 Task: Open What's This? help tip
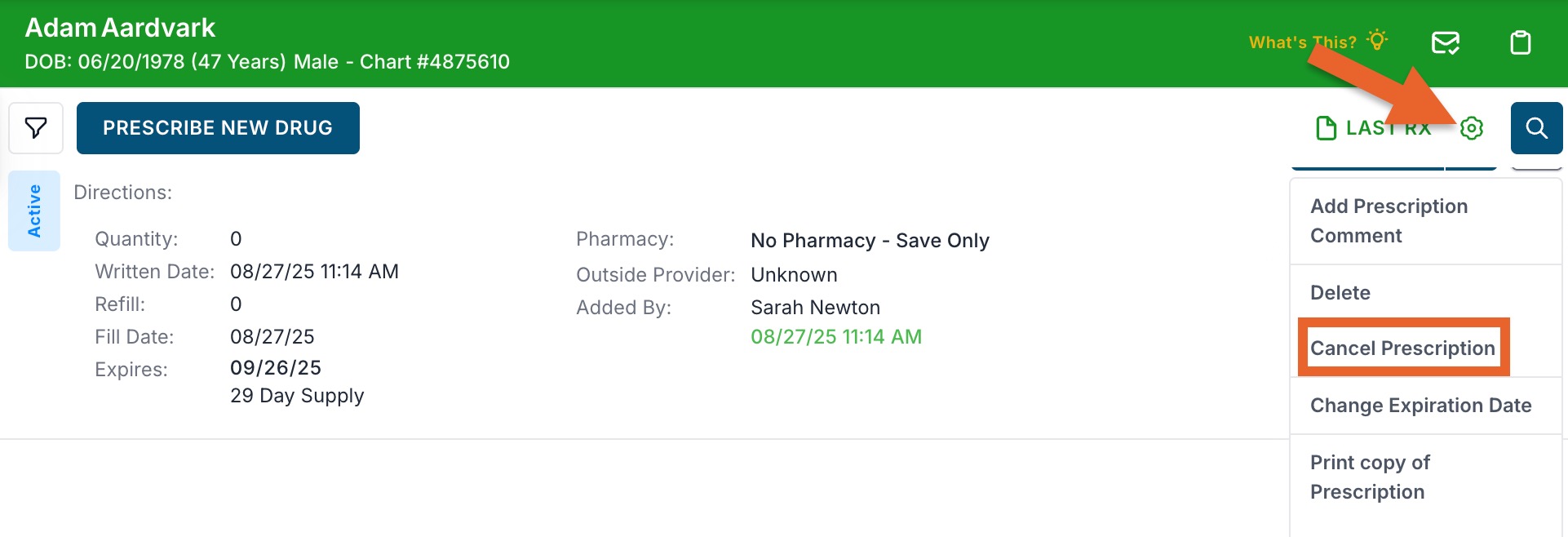1317,42
